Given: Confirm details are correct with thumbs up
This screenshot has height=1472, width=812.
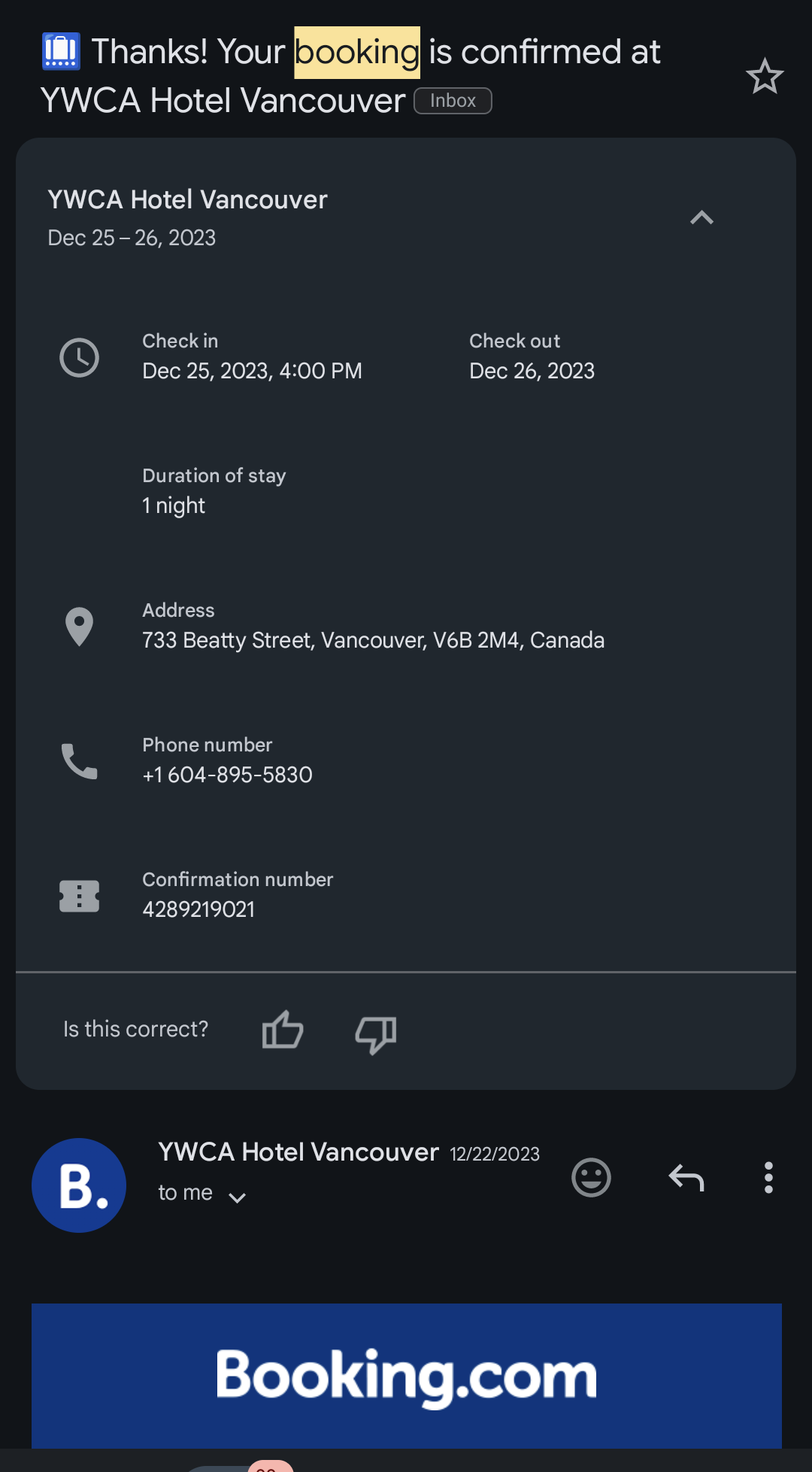Looking at the screenshot, I should pos(283,1030).
